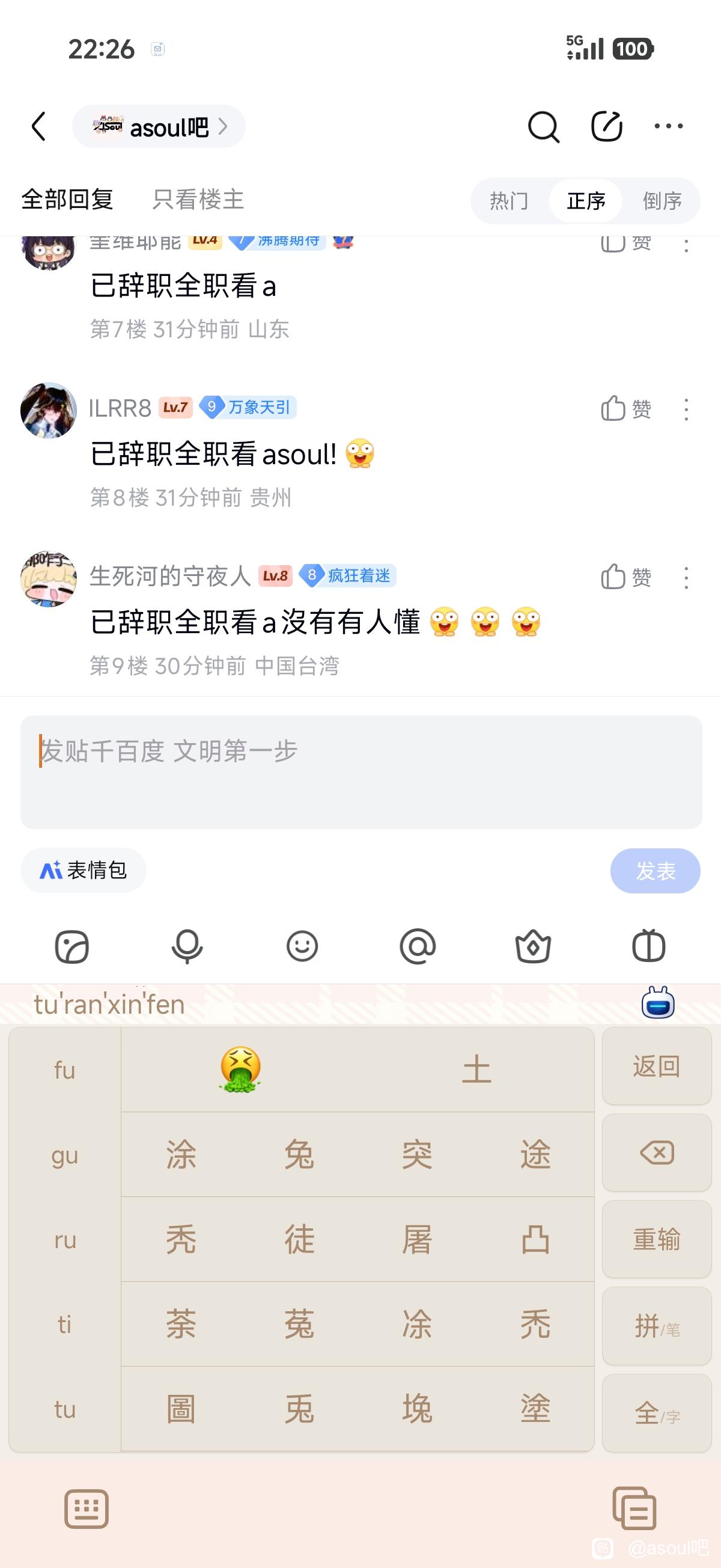This screenshot has width=721, height=1568.
Task: Open more options on ILRR8's reply
Action: tap(686, 409)
